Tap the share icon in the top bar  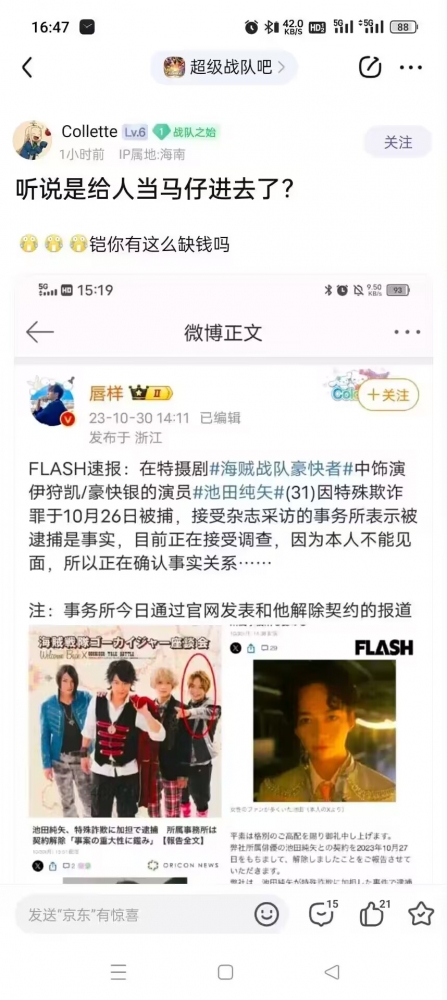(370, 67)
